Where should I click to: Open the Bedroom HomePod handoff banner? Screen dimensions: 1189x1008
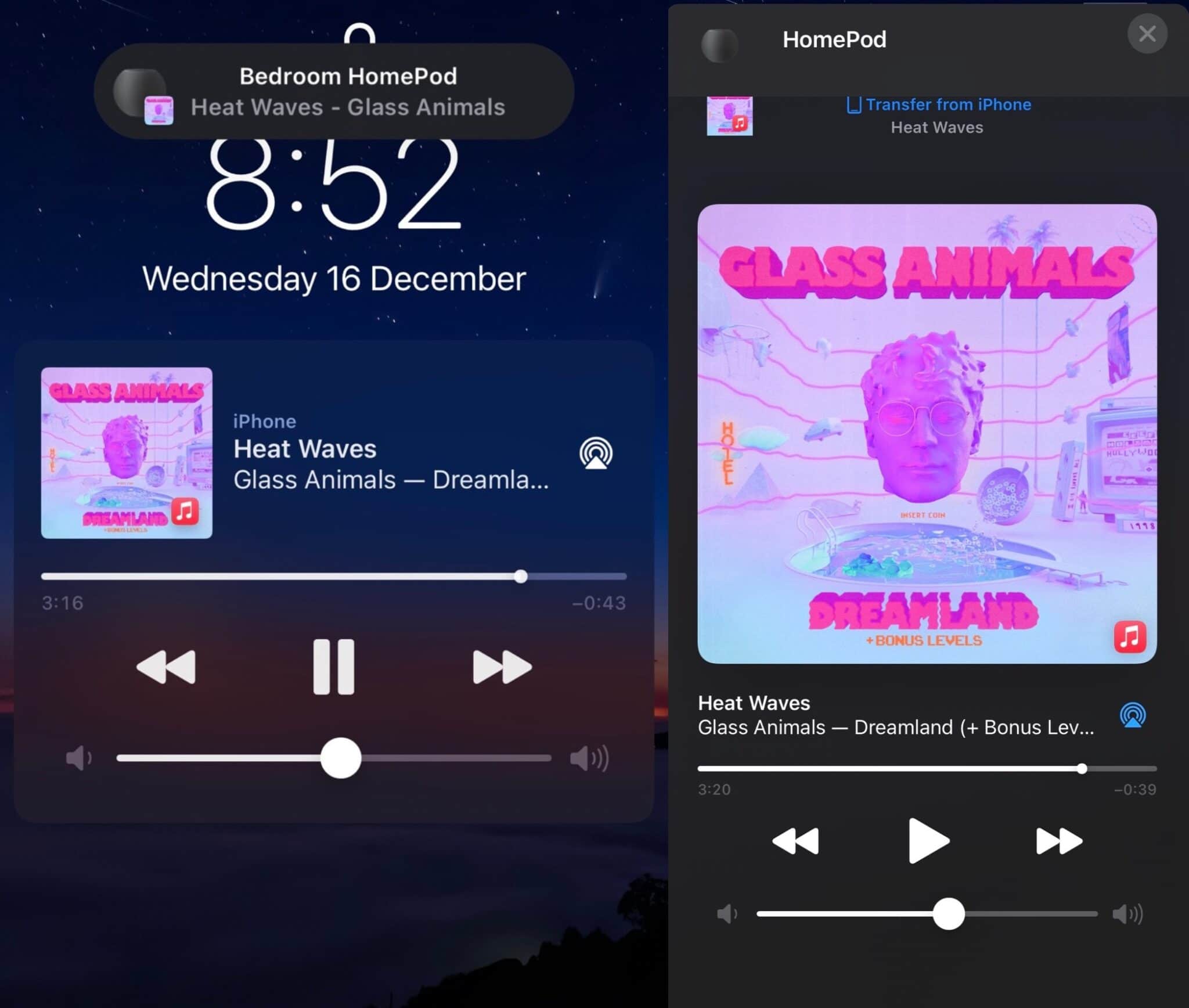(x=334, y=91)
